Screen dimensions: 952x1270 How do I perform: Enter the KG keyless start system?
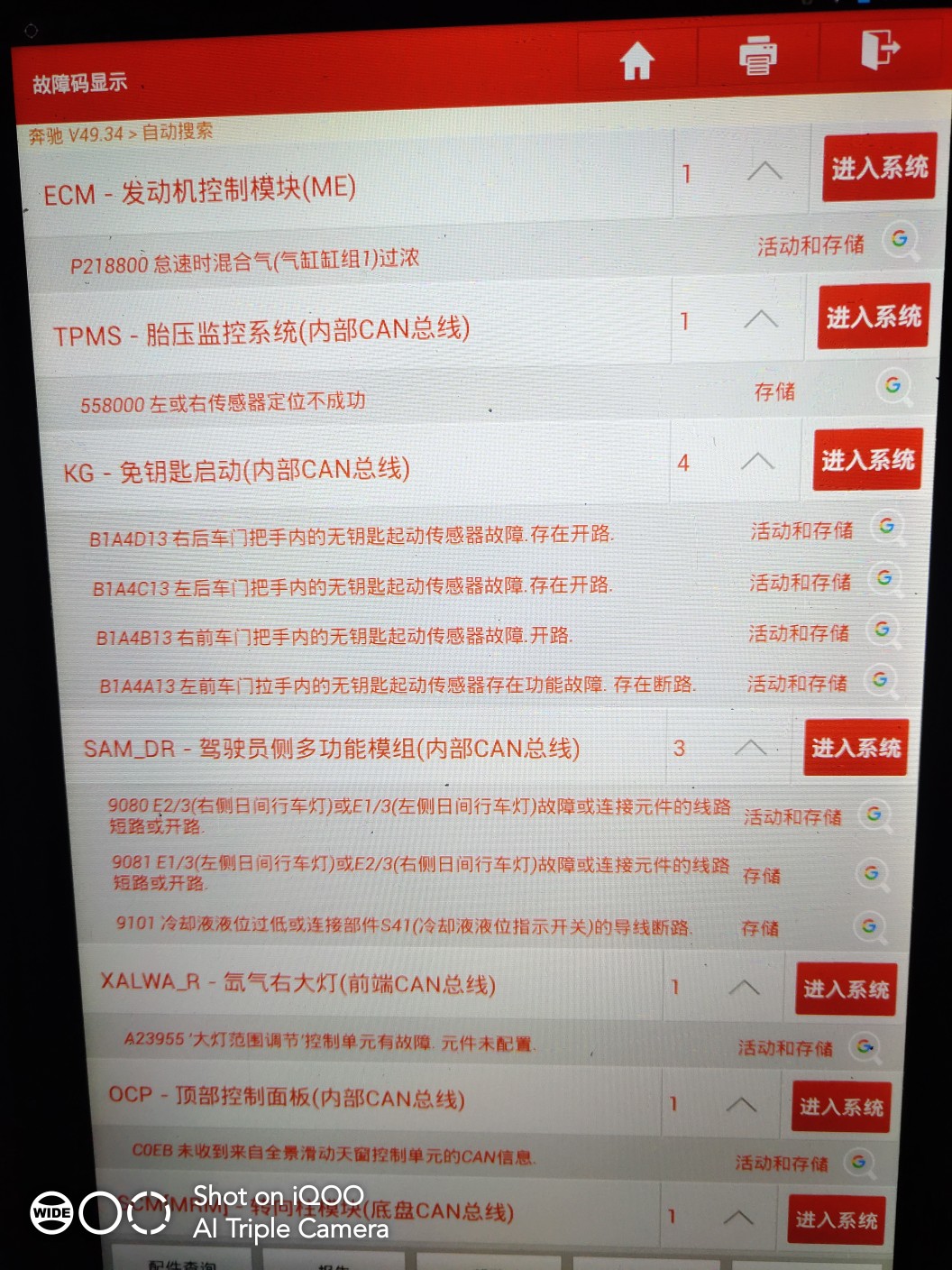tap(867, 460)
